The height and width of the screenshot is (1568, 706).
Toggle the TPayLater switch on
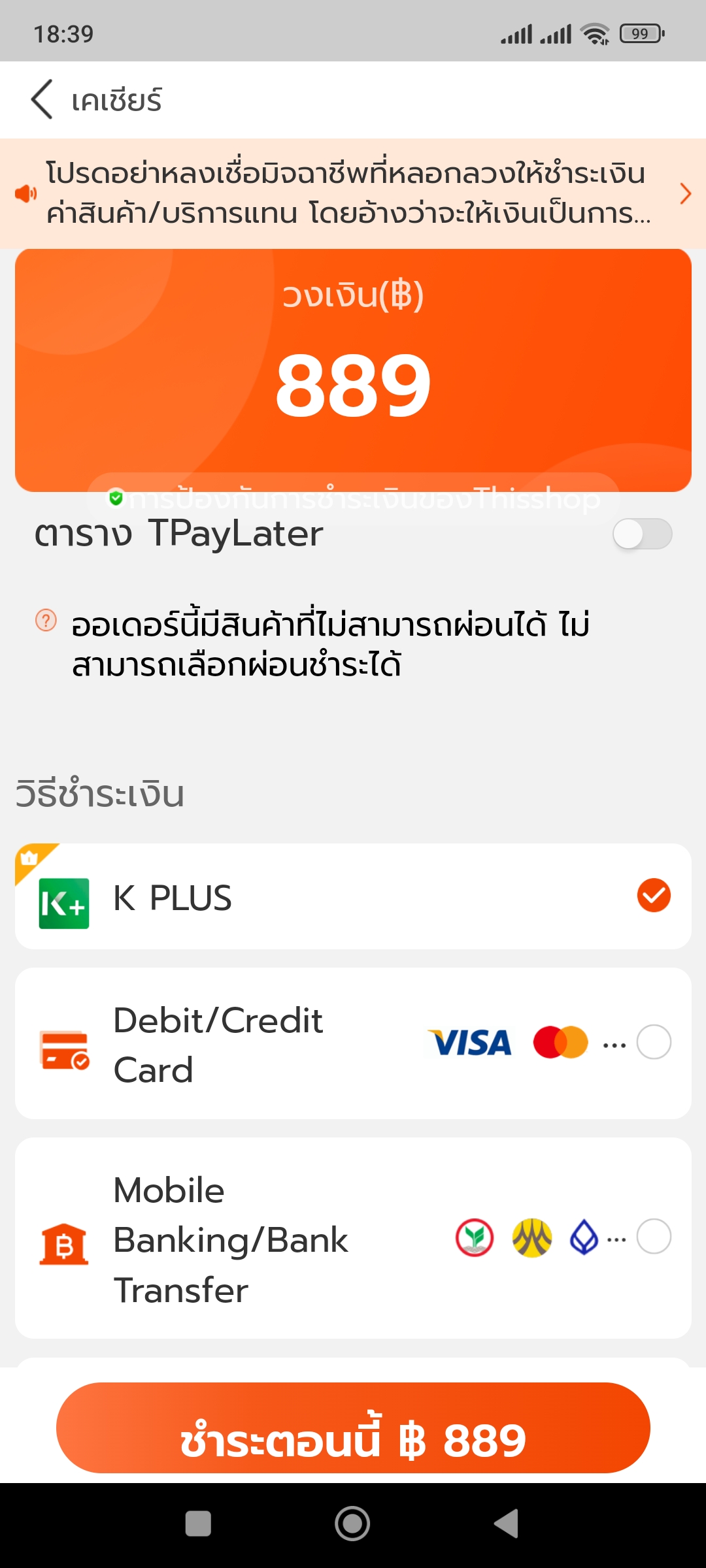(642, 534)
